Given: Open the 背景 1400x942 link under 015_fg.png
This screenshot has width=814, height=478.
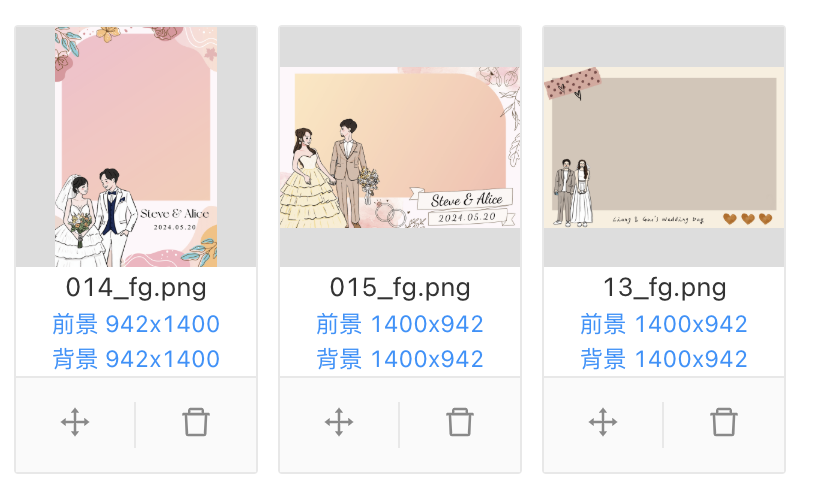Looking at the screenshot, I should click(x=400, y=358).
